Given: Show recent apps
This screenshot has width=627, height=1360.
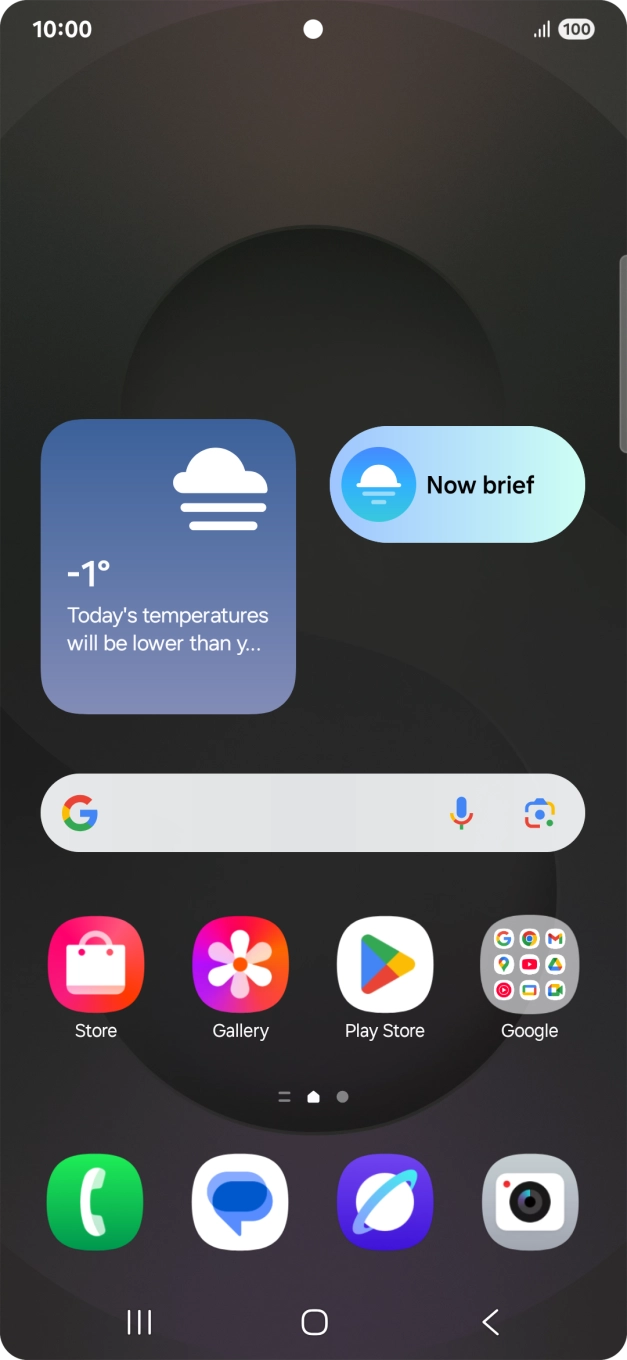Looking at the screenshot, I should pos(139,1322).
